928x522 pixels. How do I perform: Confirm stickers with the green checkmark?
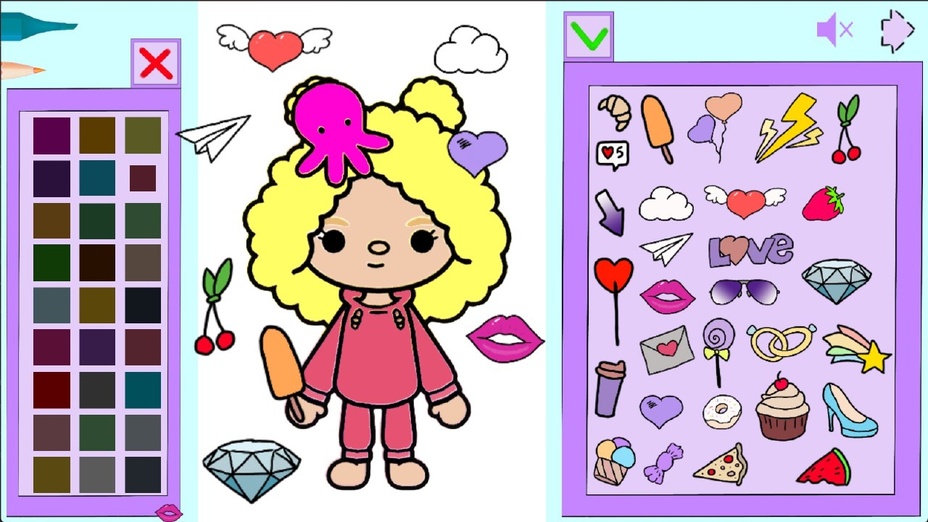(588, 37)
